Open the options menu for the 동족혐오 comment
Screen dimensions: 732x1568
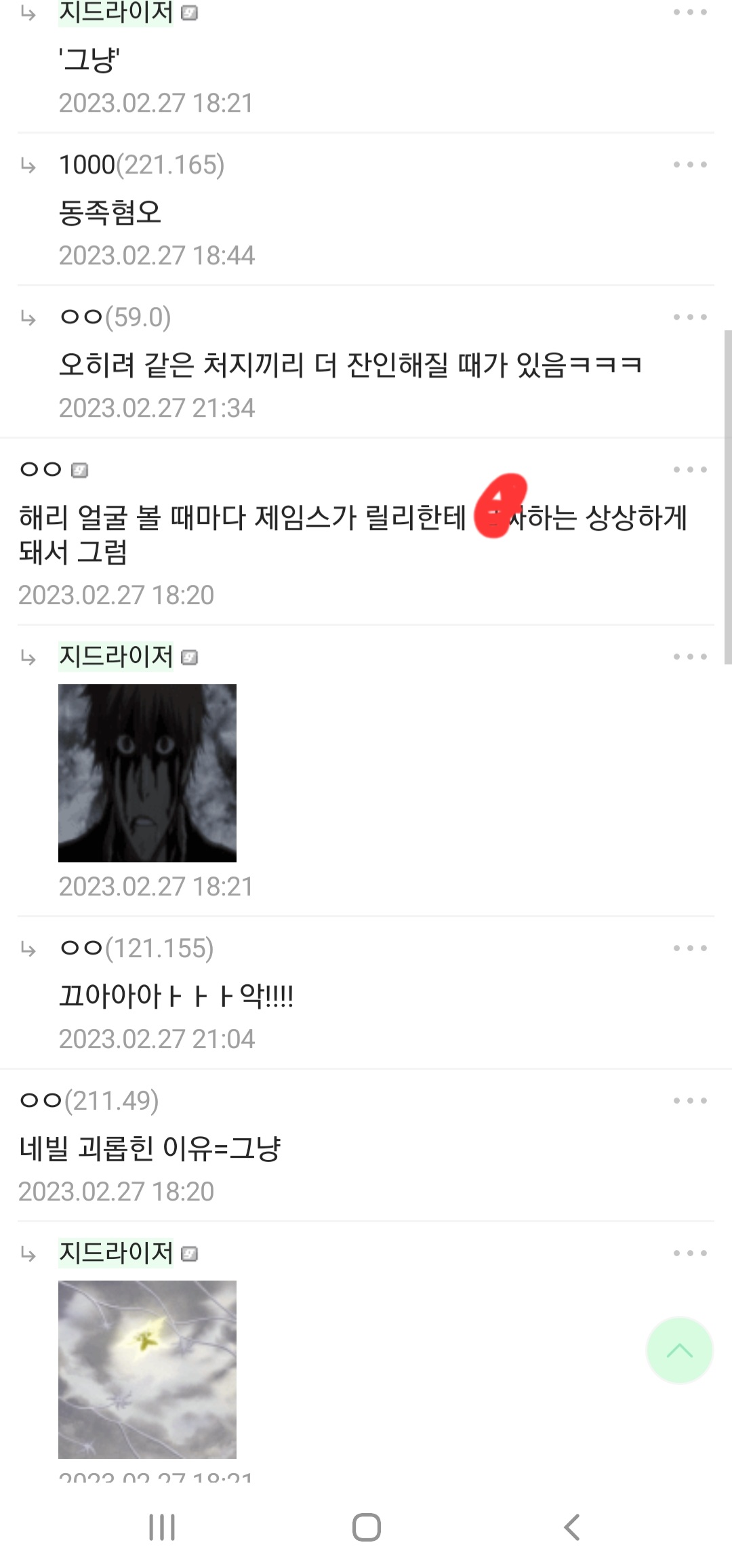[690, 165]
